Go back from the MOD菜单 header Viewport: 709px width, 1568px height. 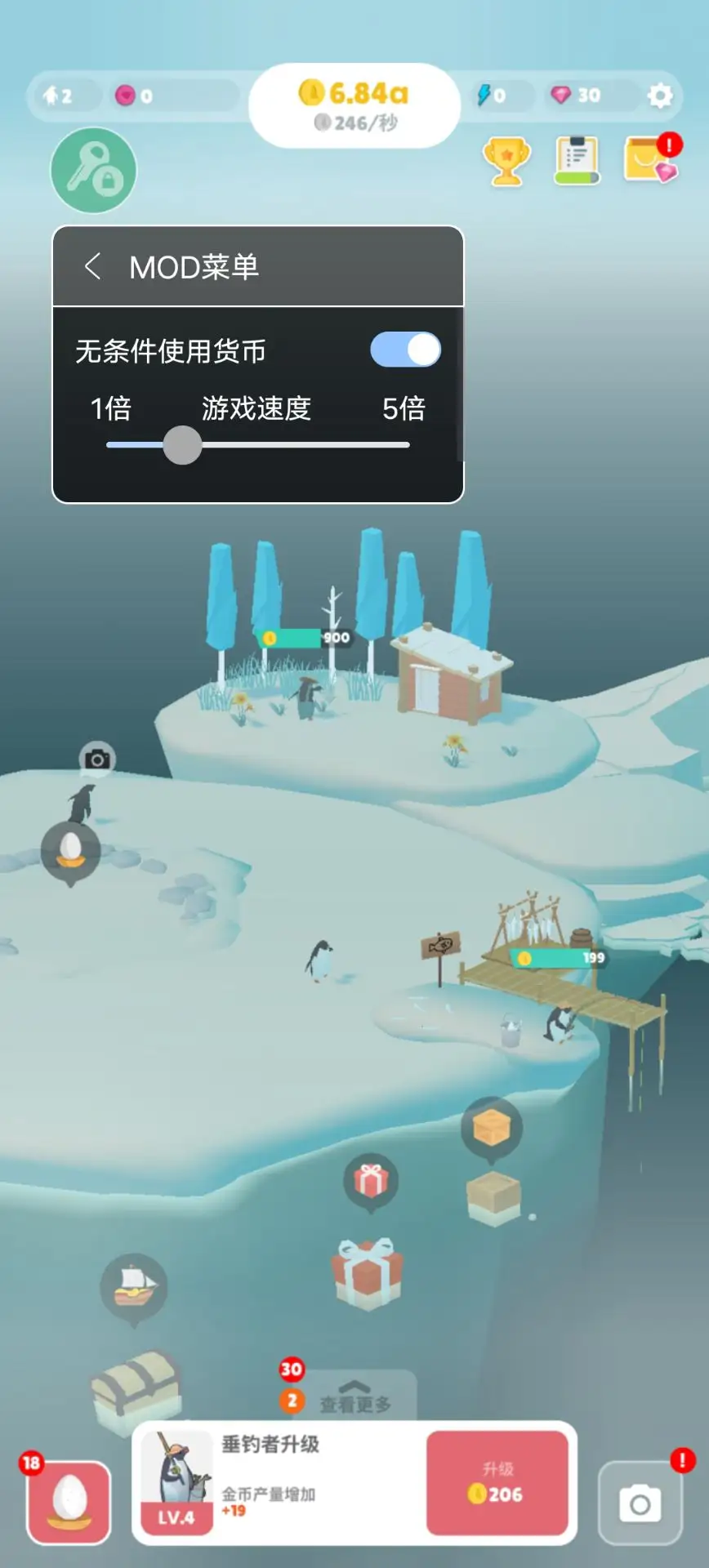point(92,266)
